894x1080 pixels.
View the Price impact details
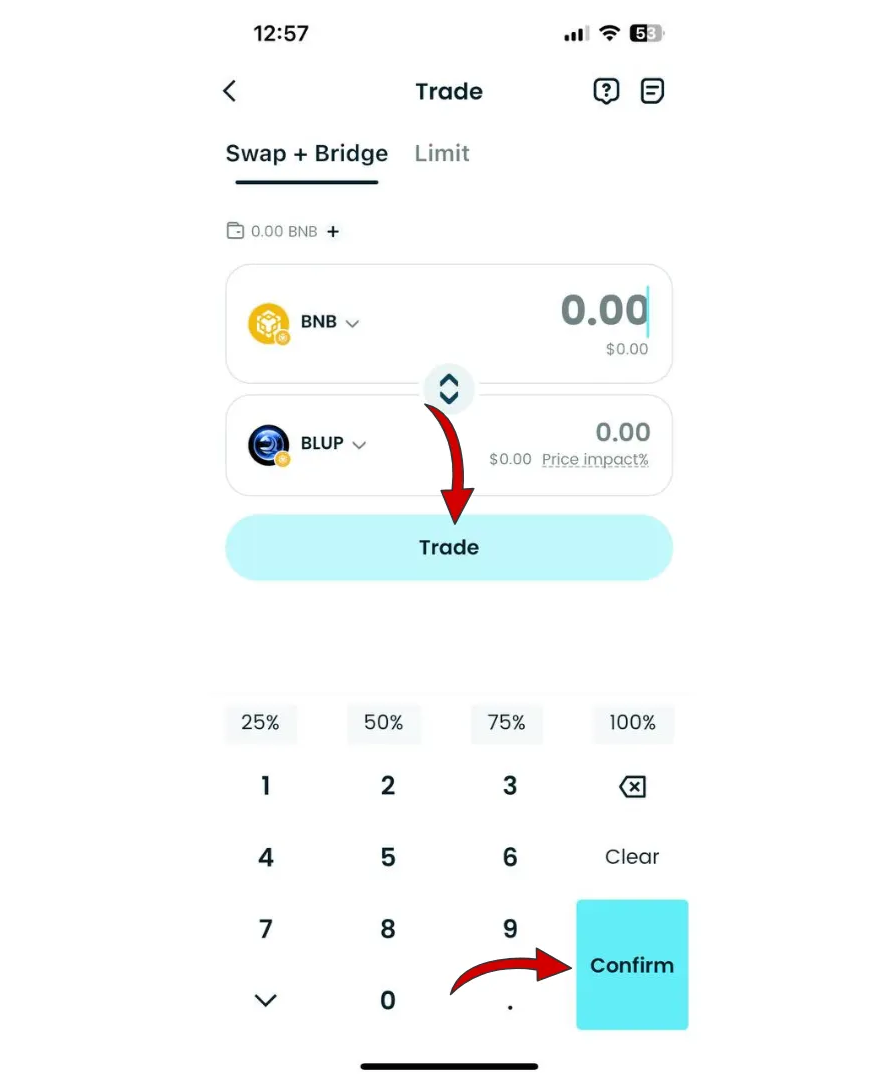(x=595, y=460)
